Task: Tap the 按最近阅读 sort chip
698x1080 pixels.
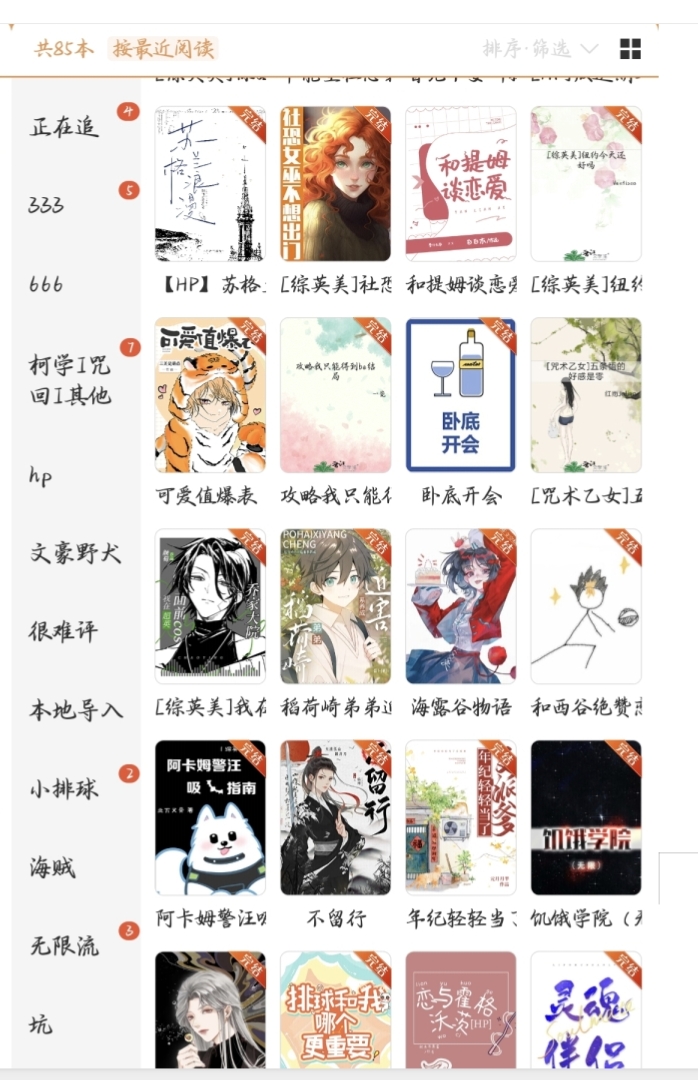Action: click(x=163, y=49)
